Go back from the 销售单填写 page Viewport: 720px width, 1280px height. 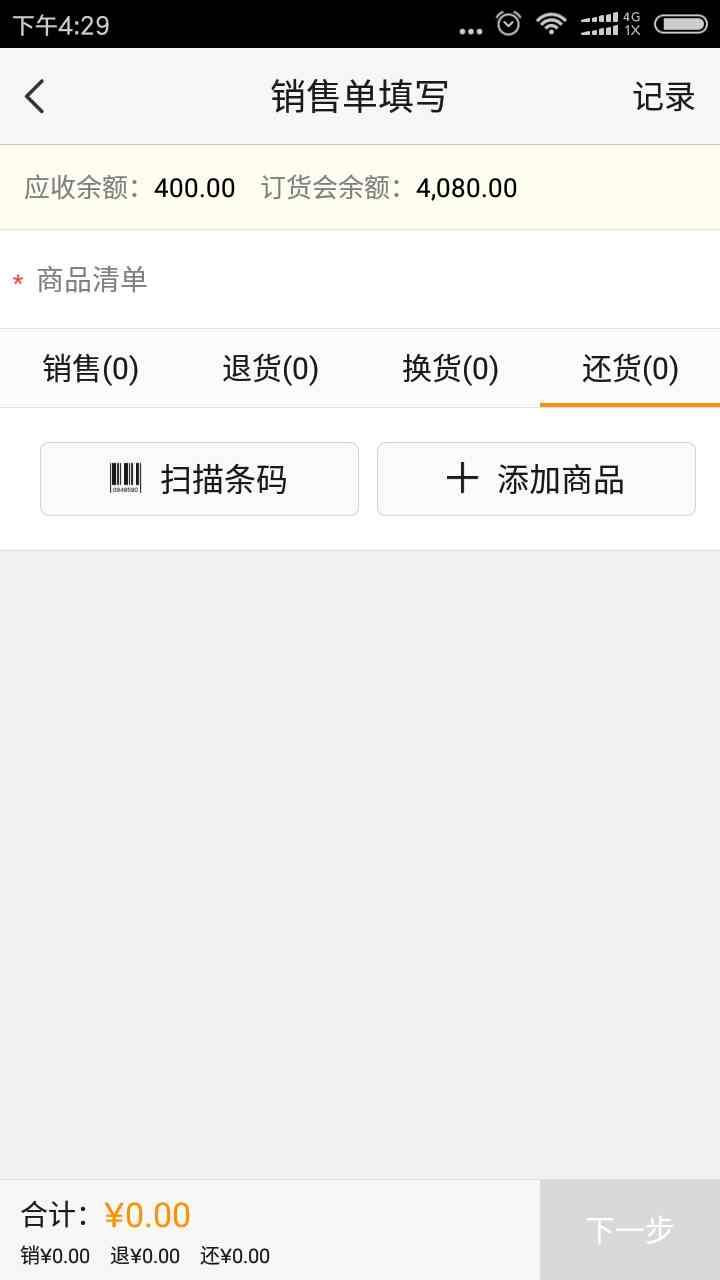35,97
